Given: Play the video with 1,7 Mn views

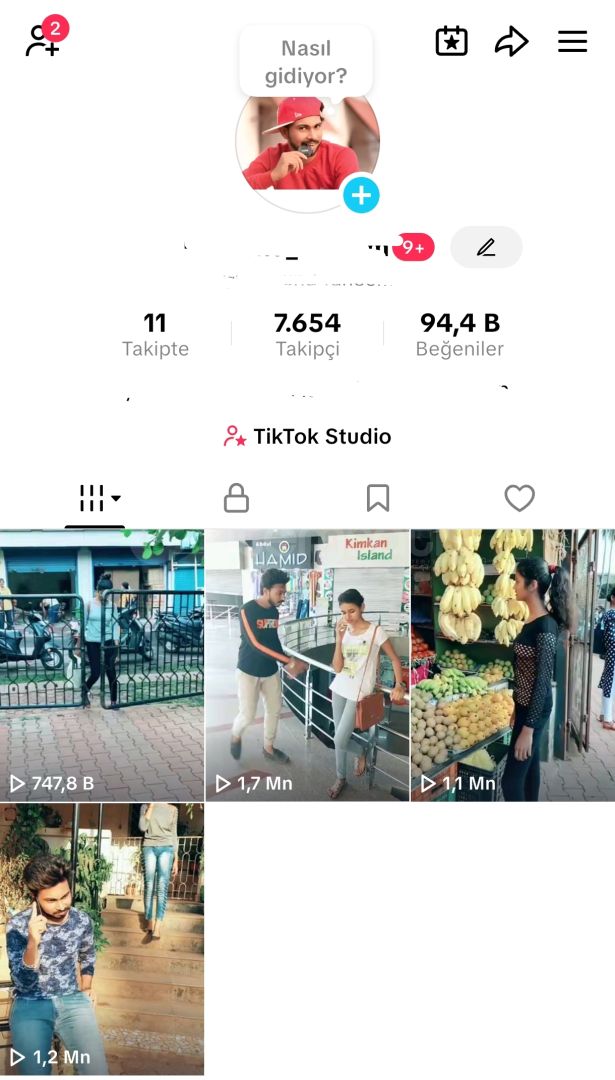Looking at the screenshot, I should click(x=307, y=665).
